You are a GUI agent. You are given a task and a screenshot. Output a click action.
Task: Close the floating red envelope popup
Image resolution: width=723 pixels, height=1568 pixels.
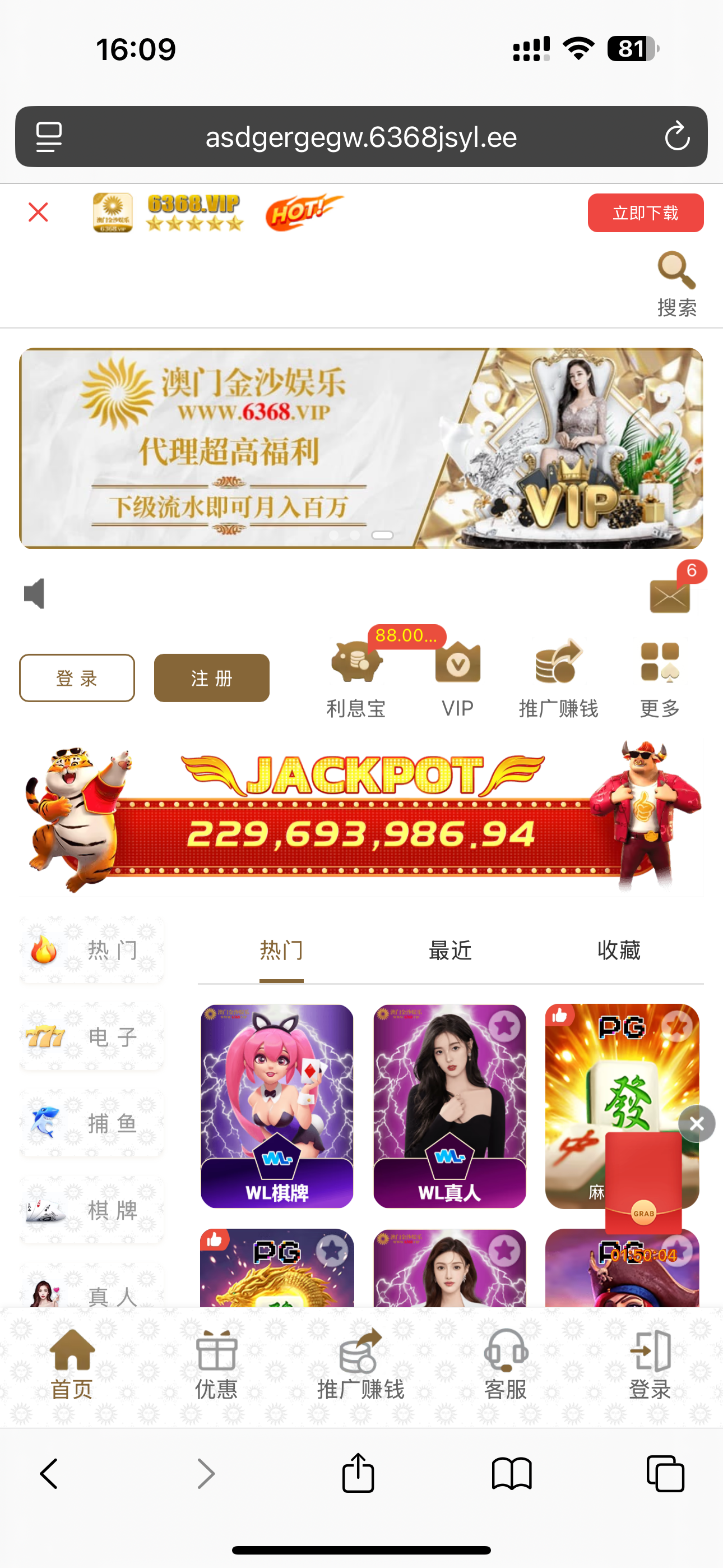pyautogui.click(x=697, y=1124)
